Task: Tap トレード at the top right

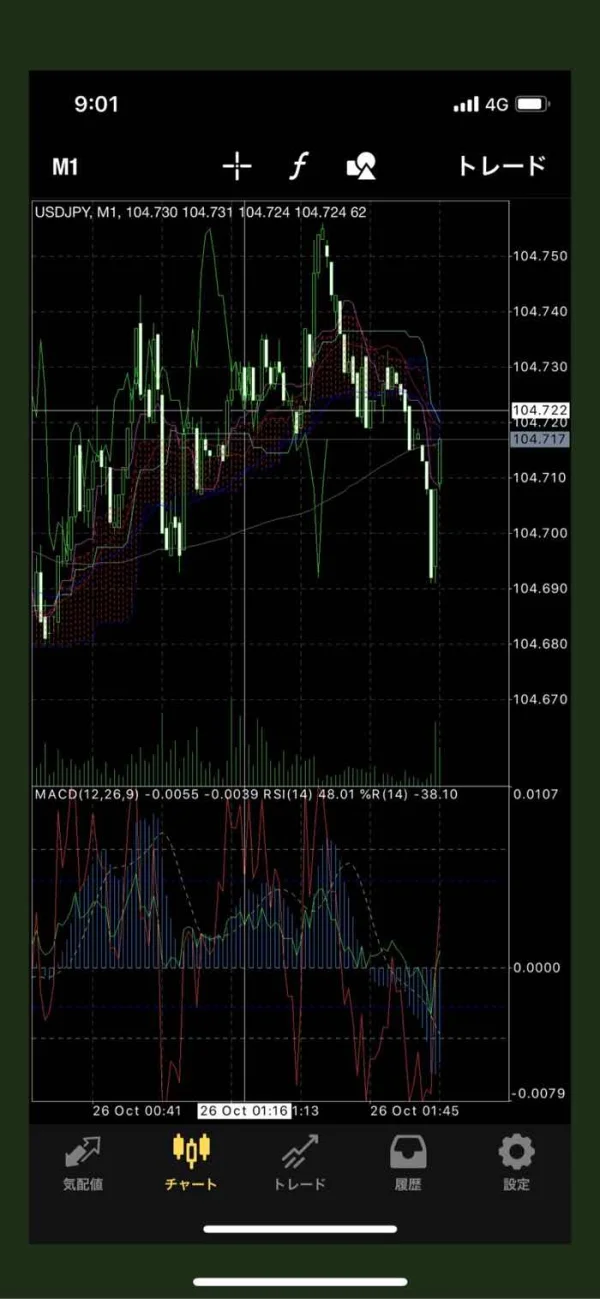Action: point(502,167)
